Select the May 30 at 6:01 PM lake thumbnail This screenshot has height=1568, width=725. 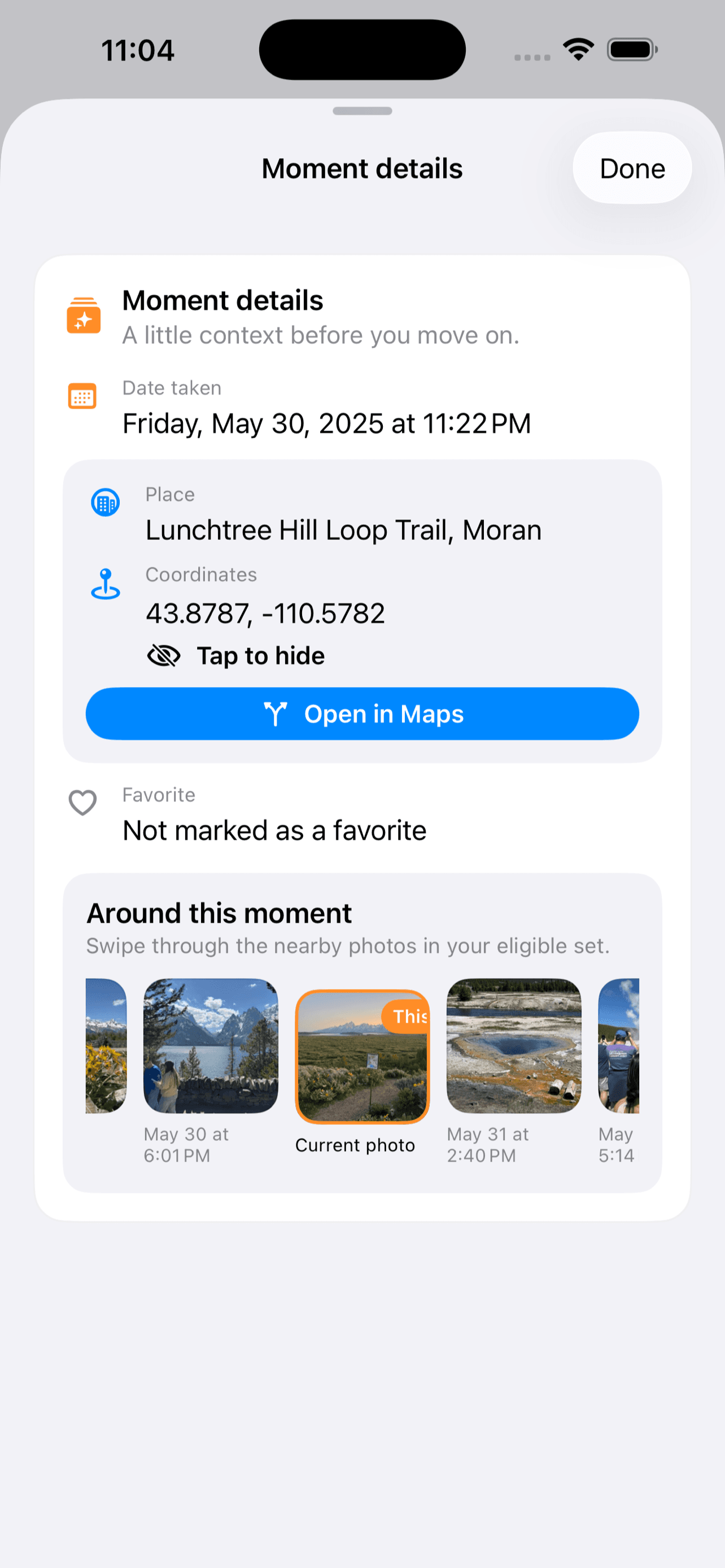tap(211, 1048)
